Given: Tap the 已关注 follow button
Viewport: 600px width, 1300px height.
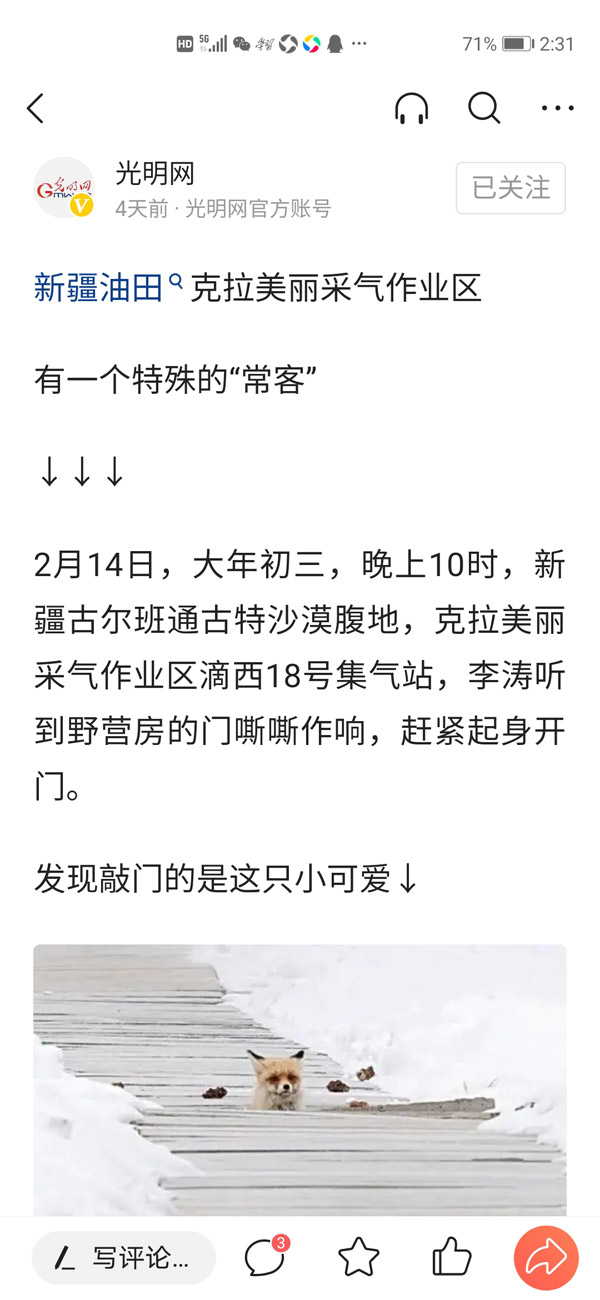Looking at the screenshot, I should (x=511, y=188).
